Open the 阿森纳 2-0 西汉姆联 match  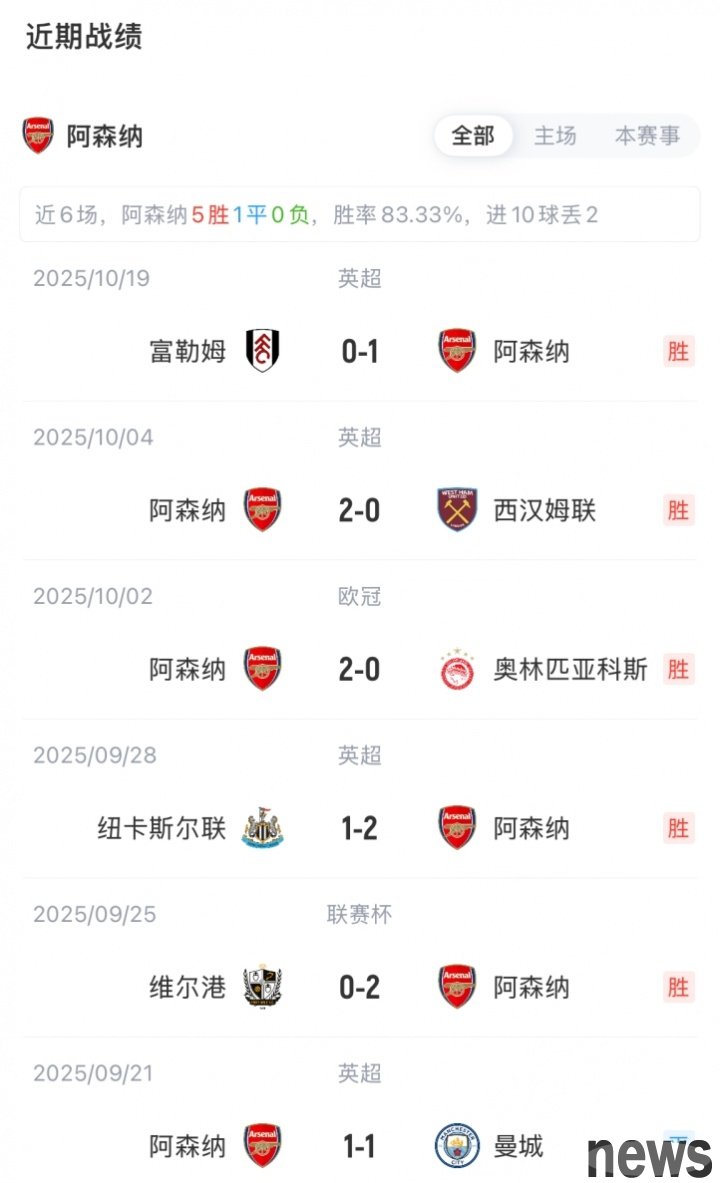click(359, 510)
